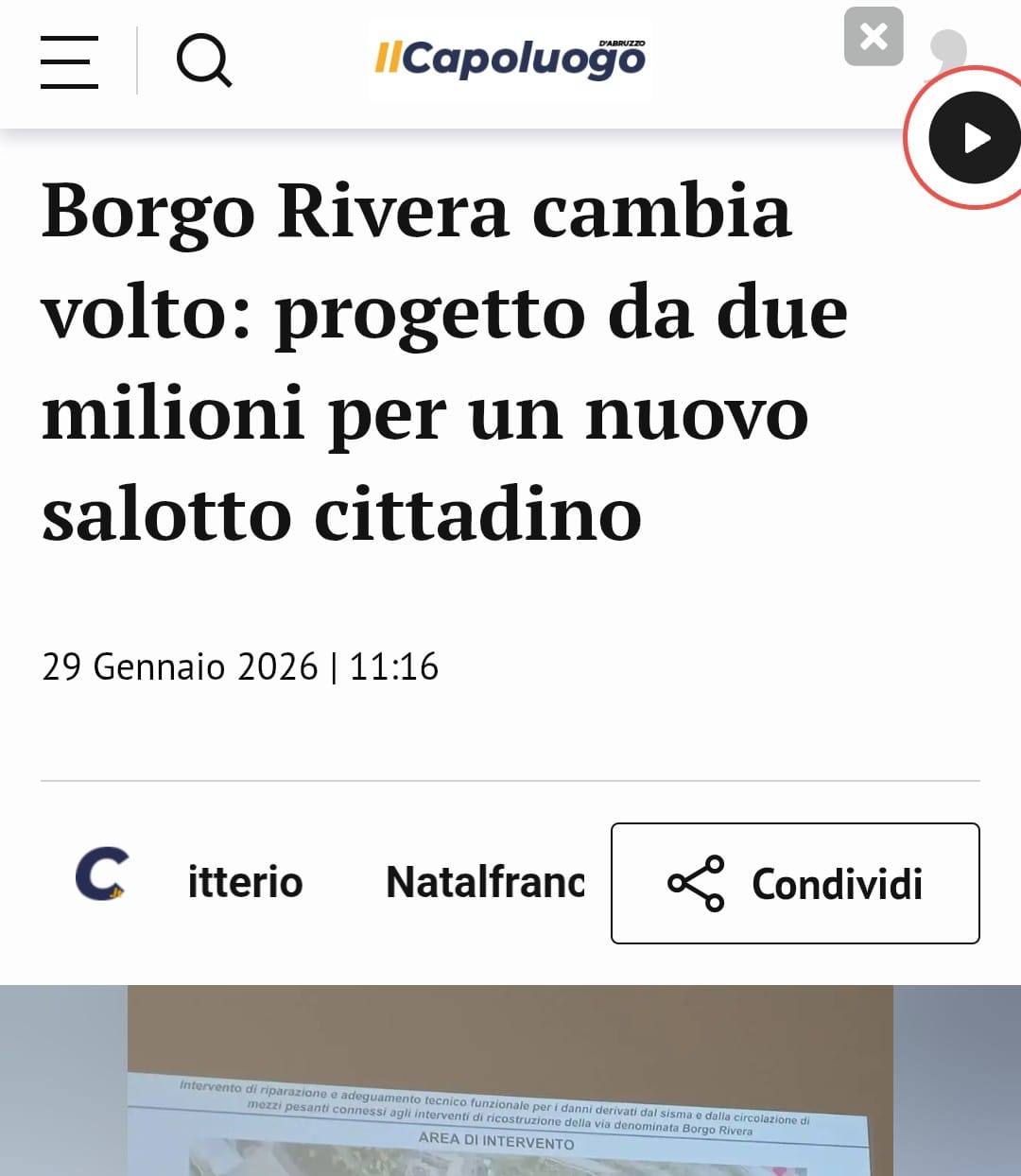
Task: Open author Natalfranco's profile
Action: [485, 882]
